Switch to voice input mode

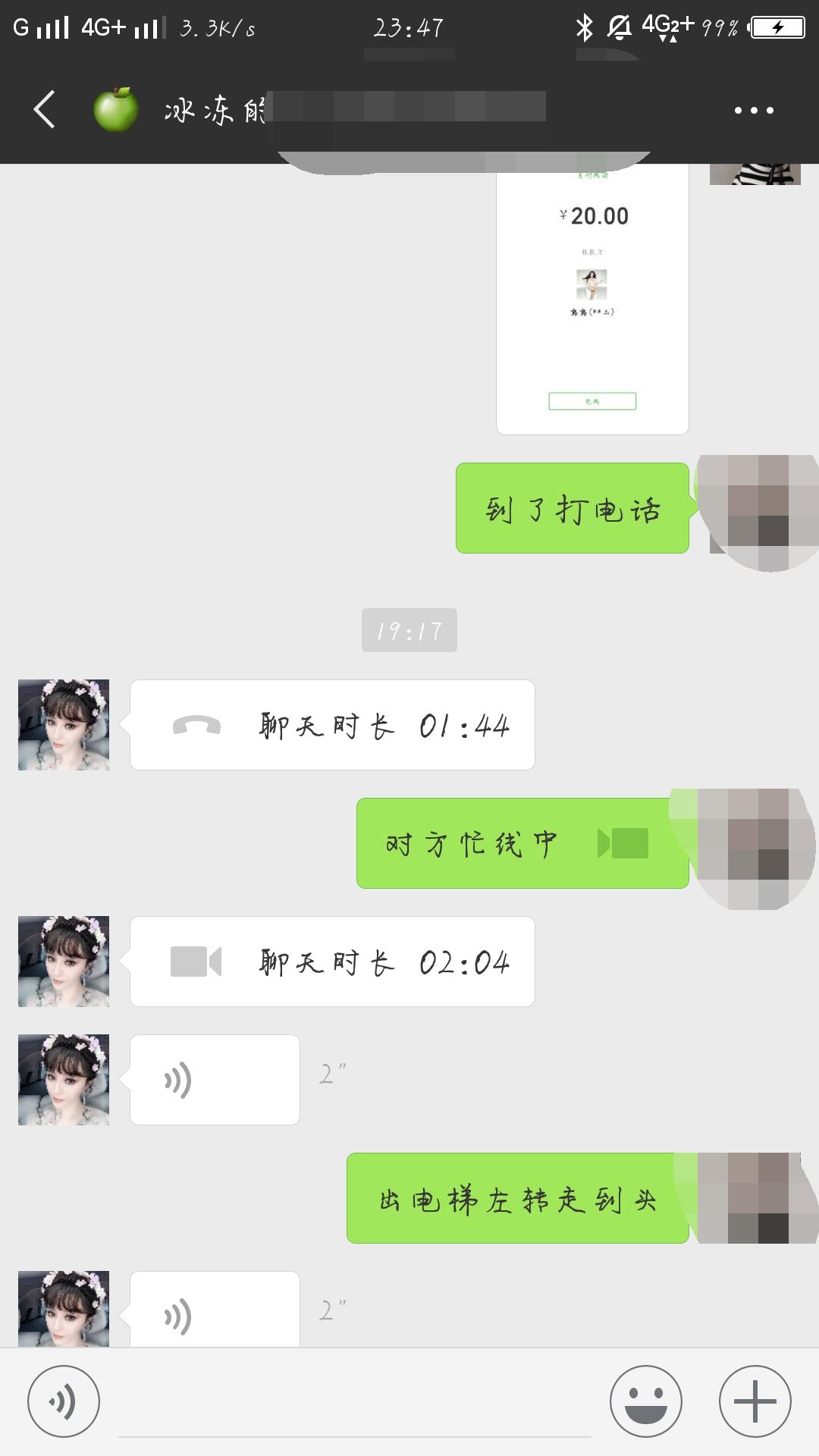63,1401
